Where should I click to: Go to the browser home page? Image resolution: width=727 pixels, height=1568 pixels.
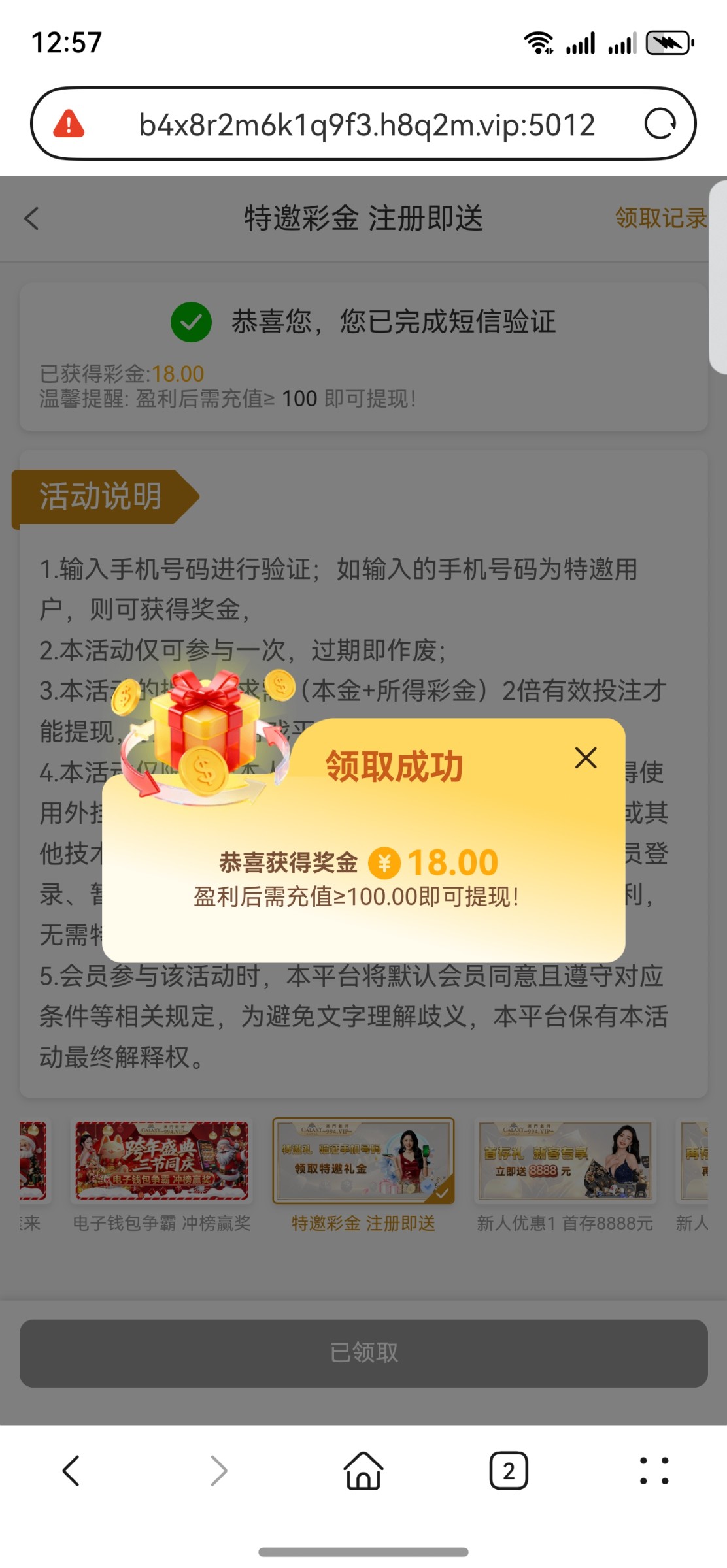pyautogui.click(x=363, y=1471)
